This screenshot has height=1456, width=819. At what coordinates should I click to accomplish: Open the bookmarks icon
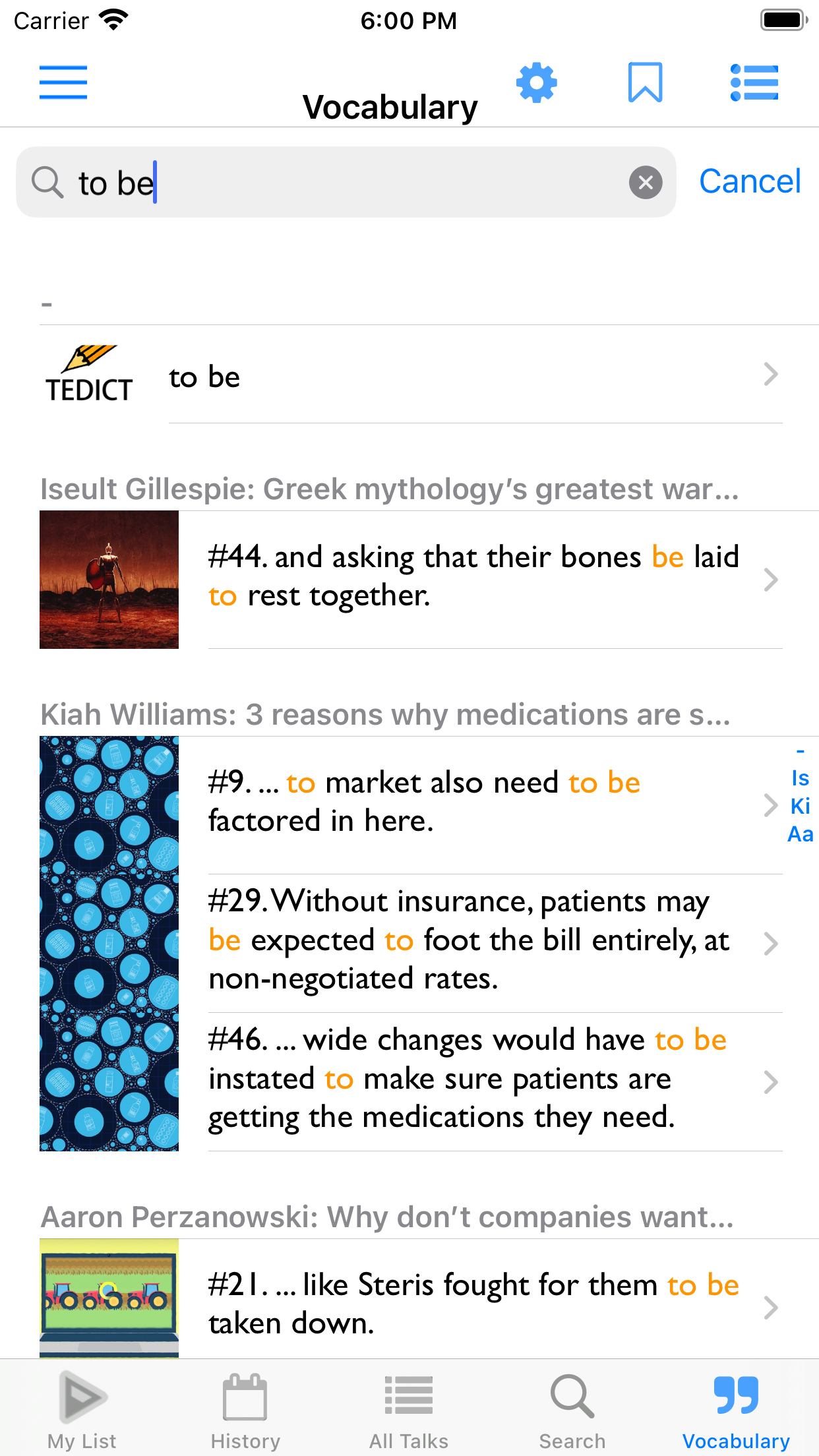(645, 83)
